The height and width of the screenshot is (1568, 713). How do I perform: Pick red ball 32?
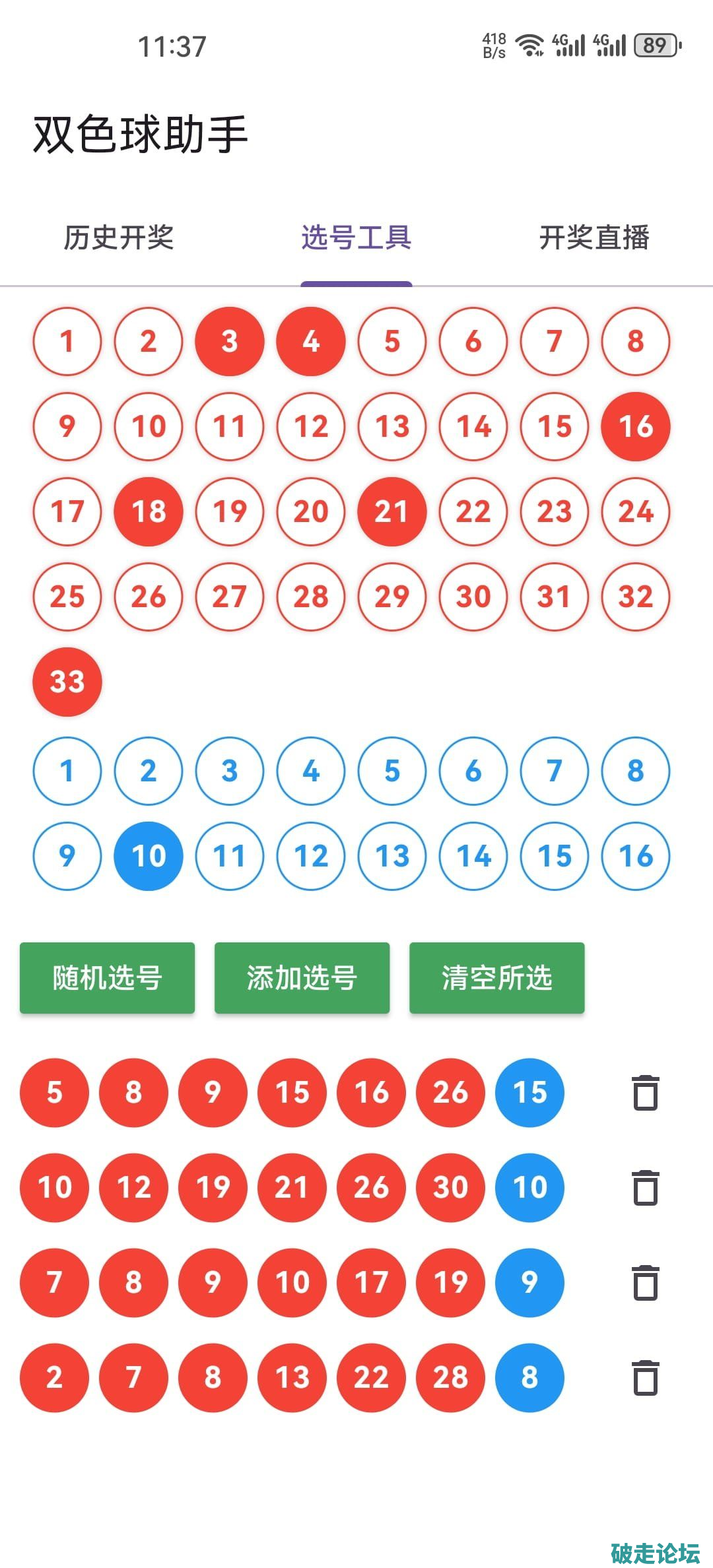point(636,597)
